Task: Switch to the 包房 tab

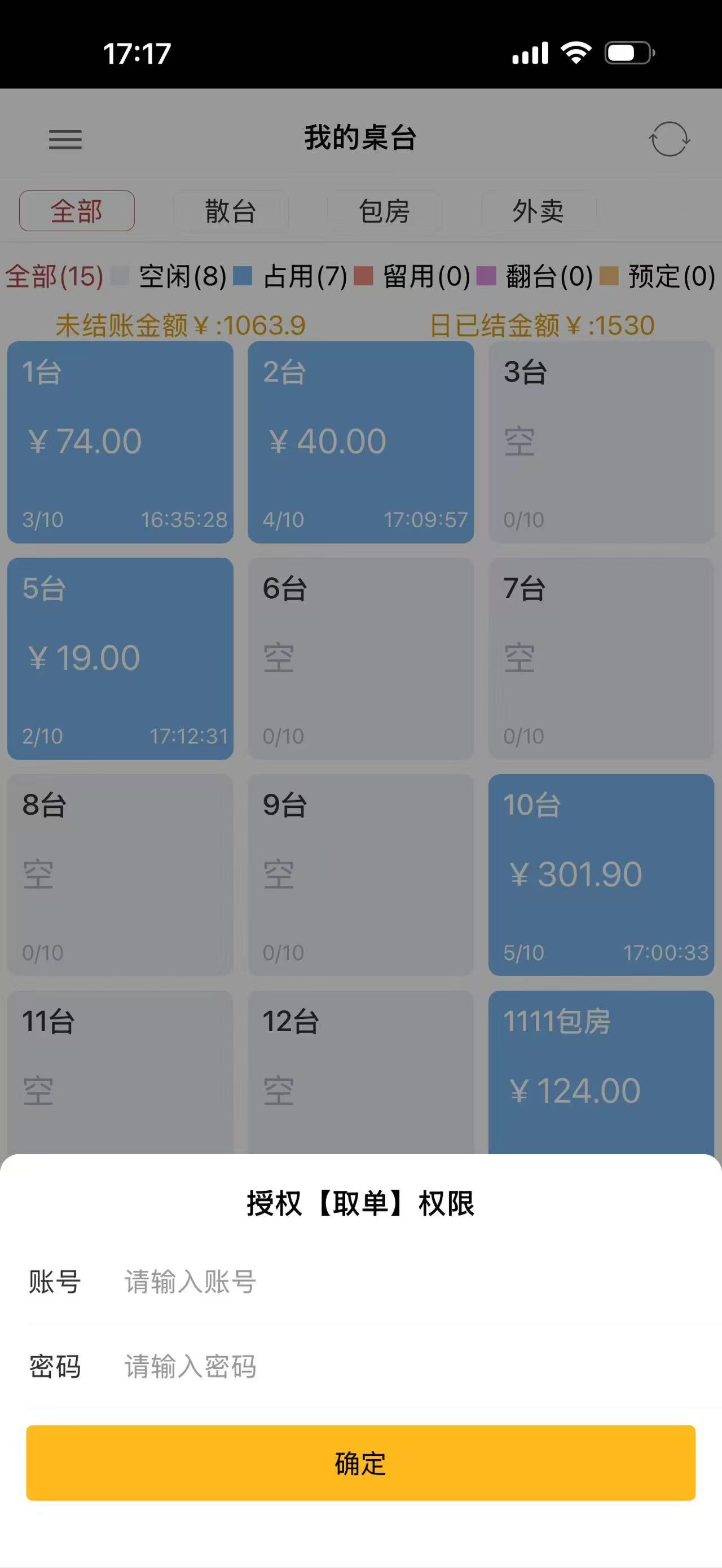Action: (x=384, y=211)
